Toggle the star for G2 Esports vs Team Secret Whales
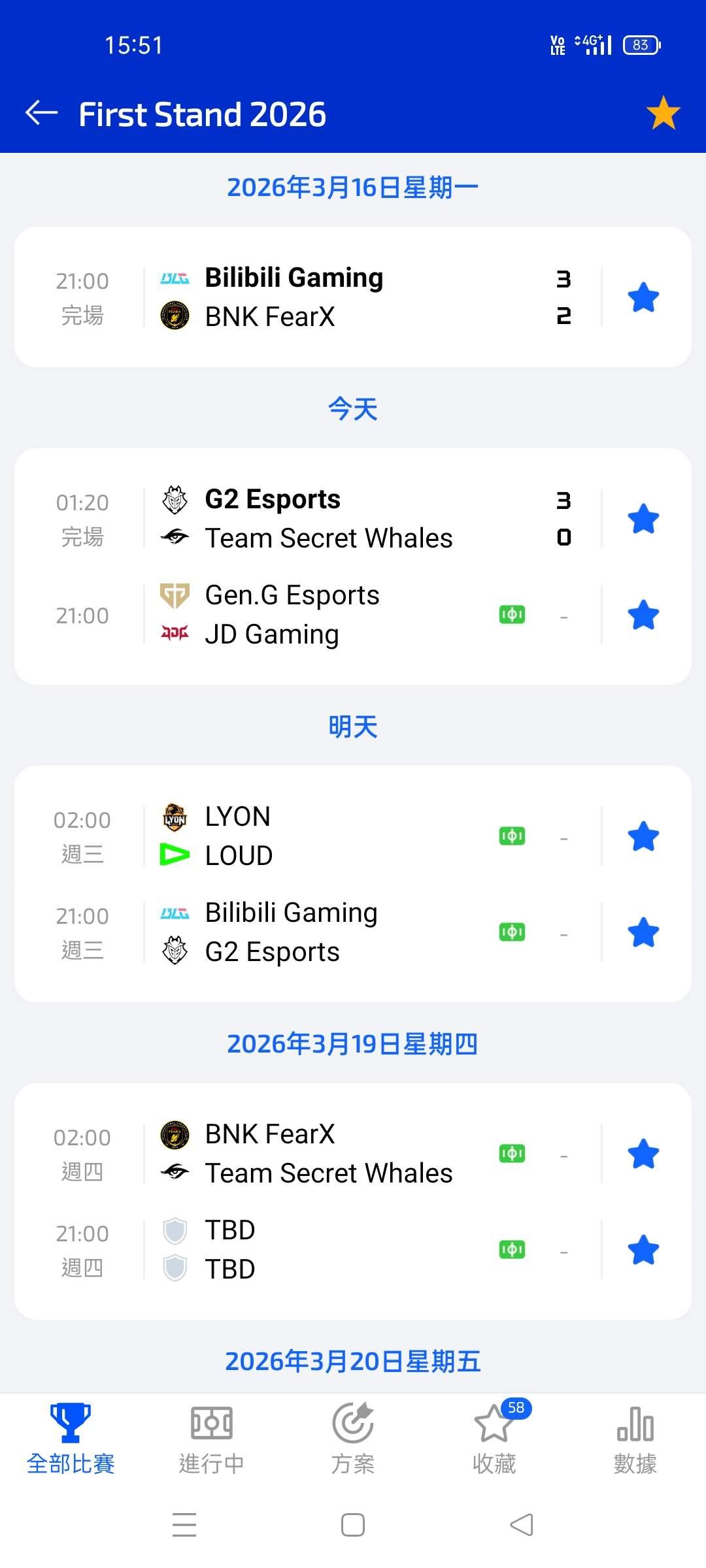Screen dimensions: 706x1568 [643, 519]
